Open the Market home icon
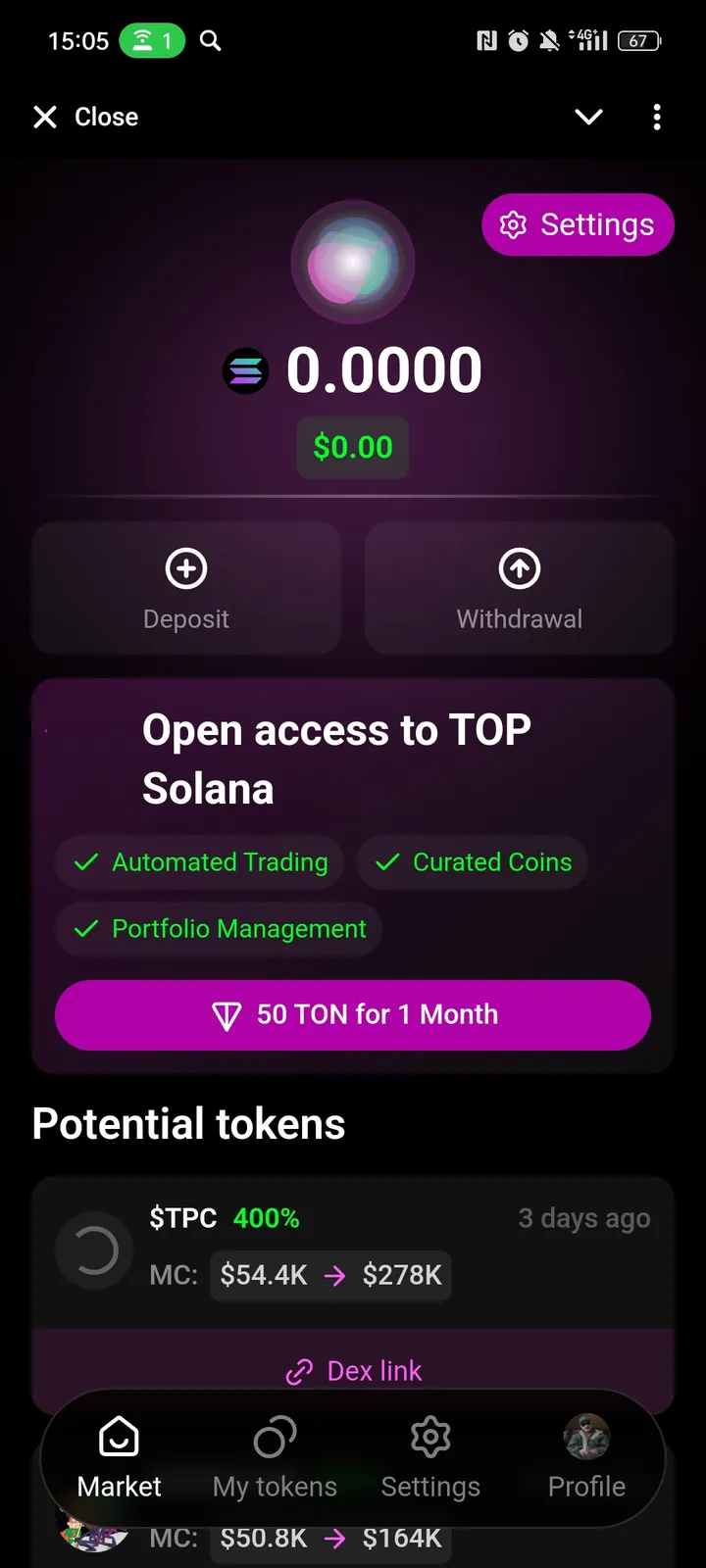 tap(118, 1436)
